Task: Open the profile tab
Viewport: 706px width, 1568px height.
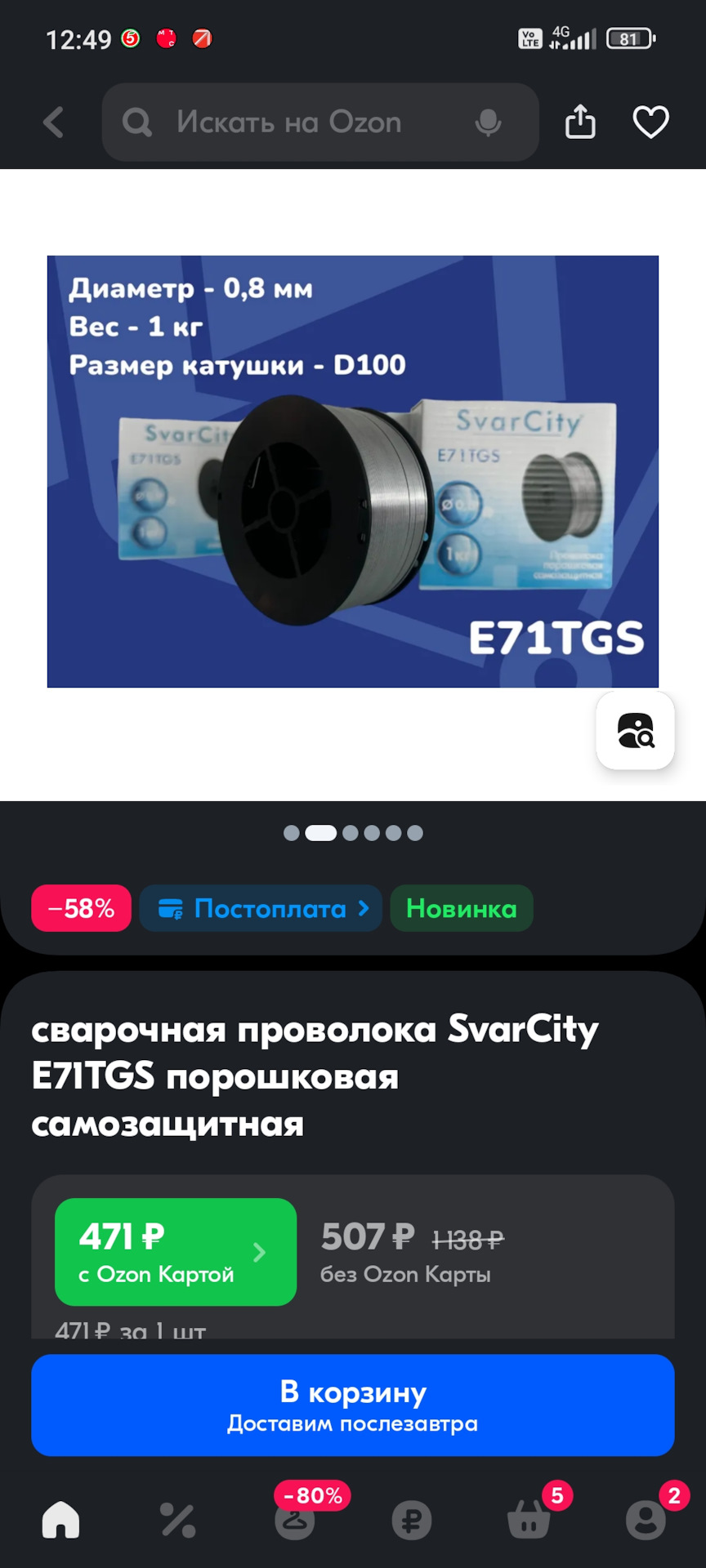Action: pyautogui.click(x=646, y=1520)
